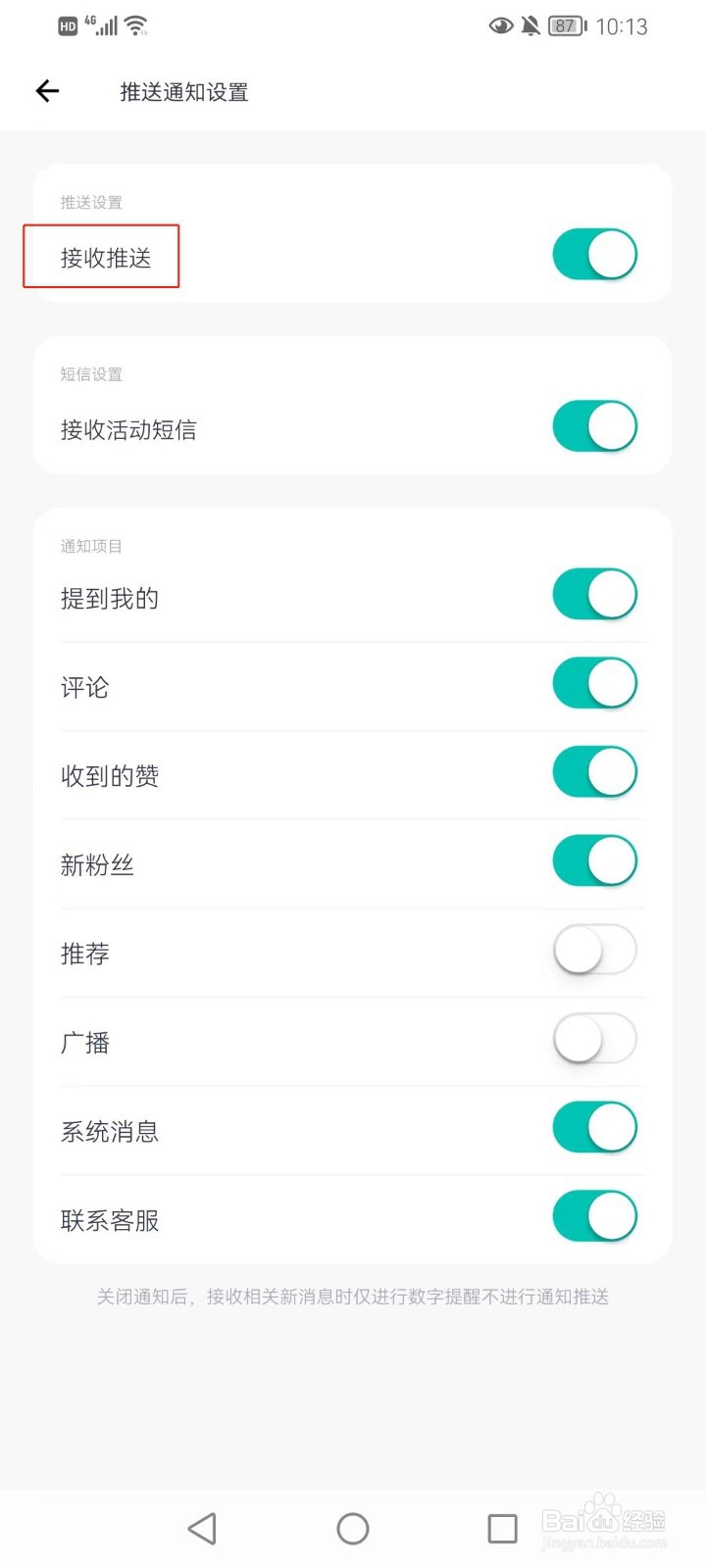Switch off 提到我的 notifications
Viewport: 706px width, 1568px height.
coord(595,594)
